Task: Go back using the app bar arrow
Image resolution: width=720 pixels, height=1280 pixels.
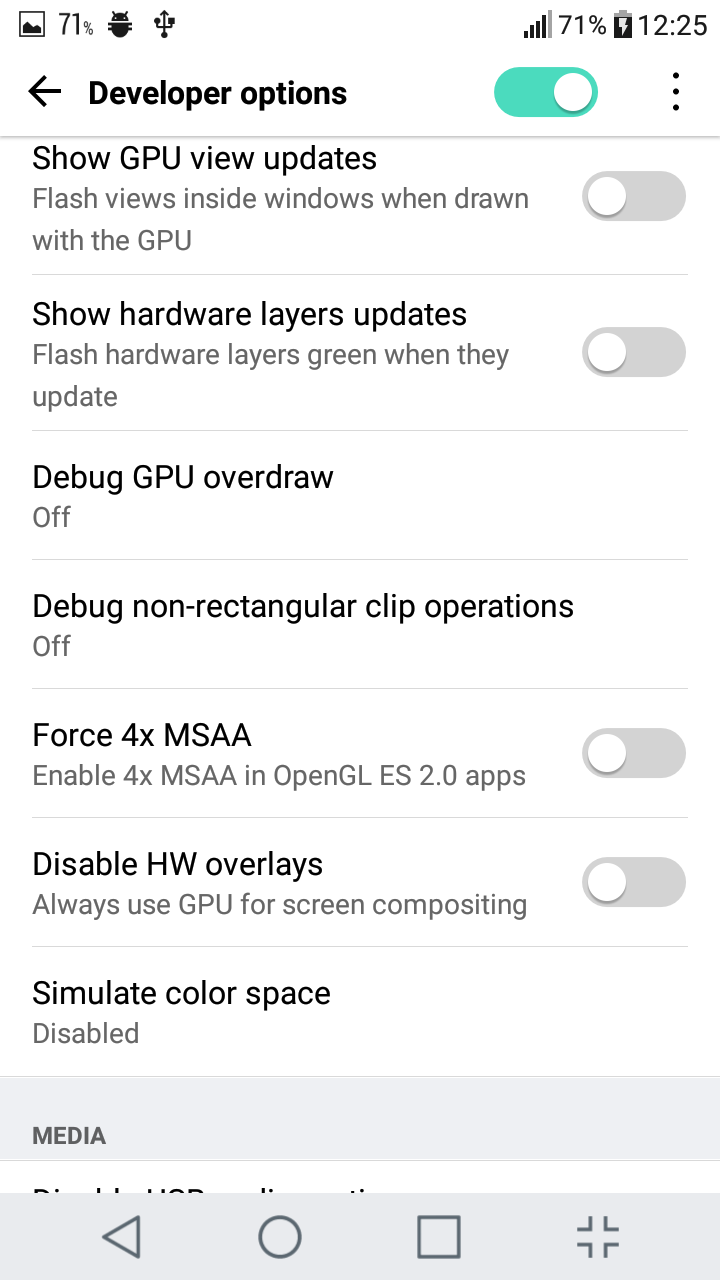Action: tap(45, 93)
